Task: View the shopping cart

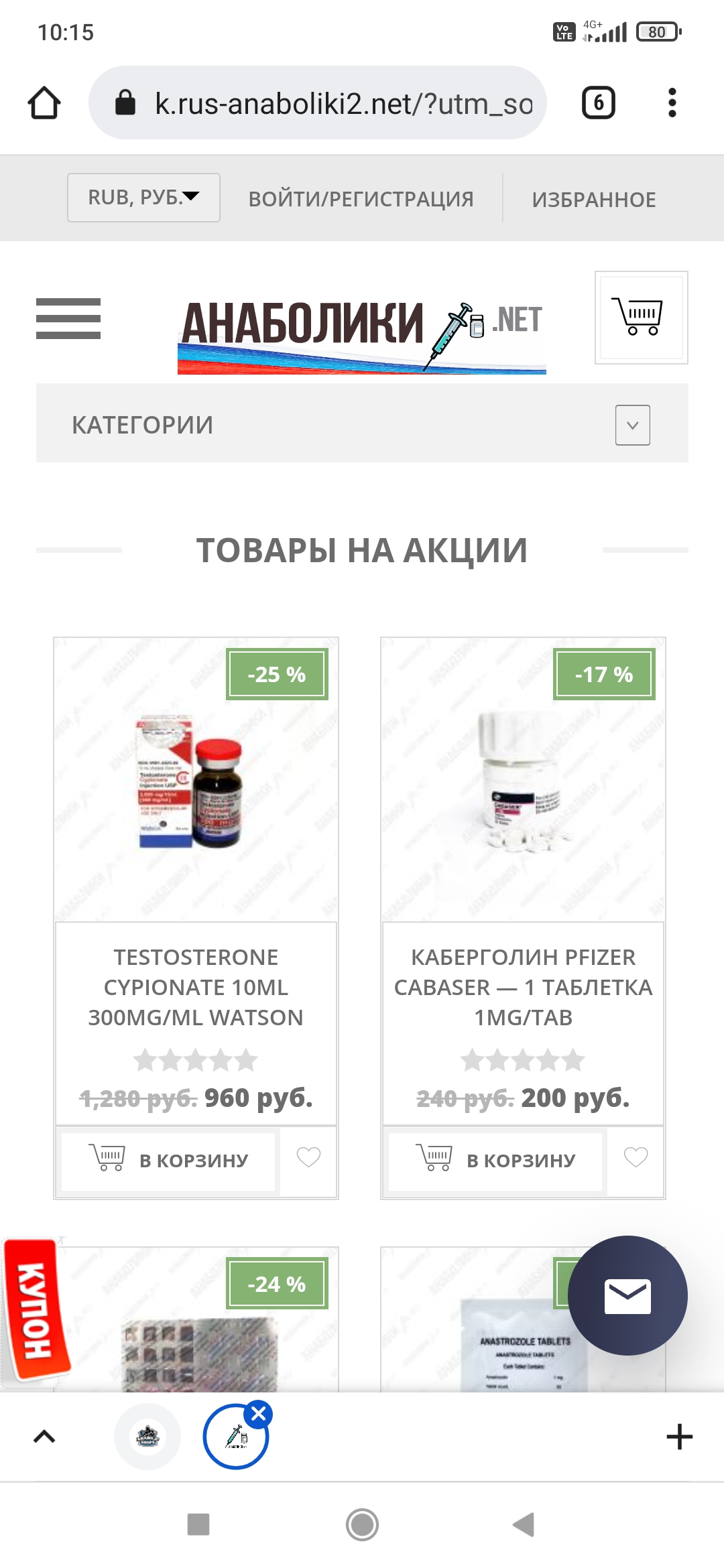Action: tap(641, 318)
